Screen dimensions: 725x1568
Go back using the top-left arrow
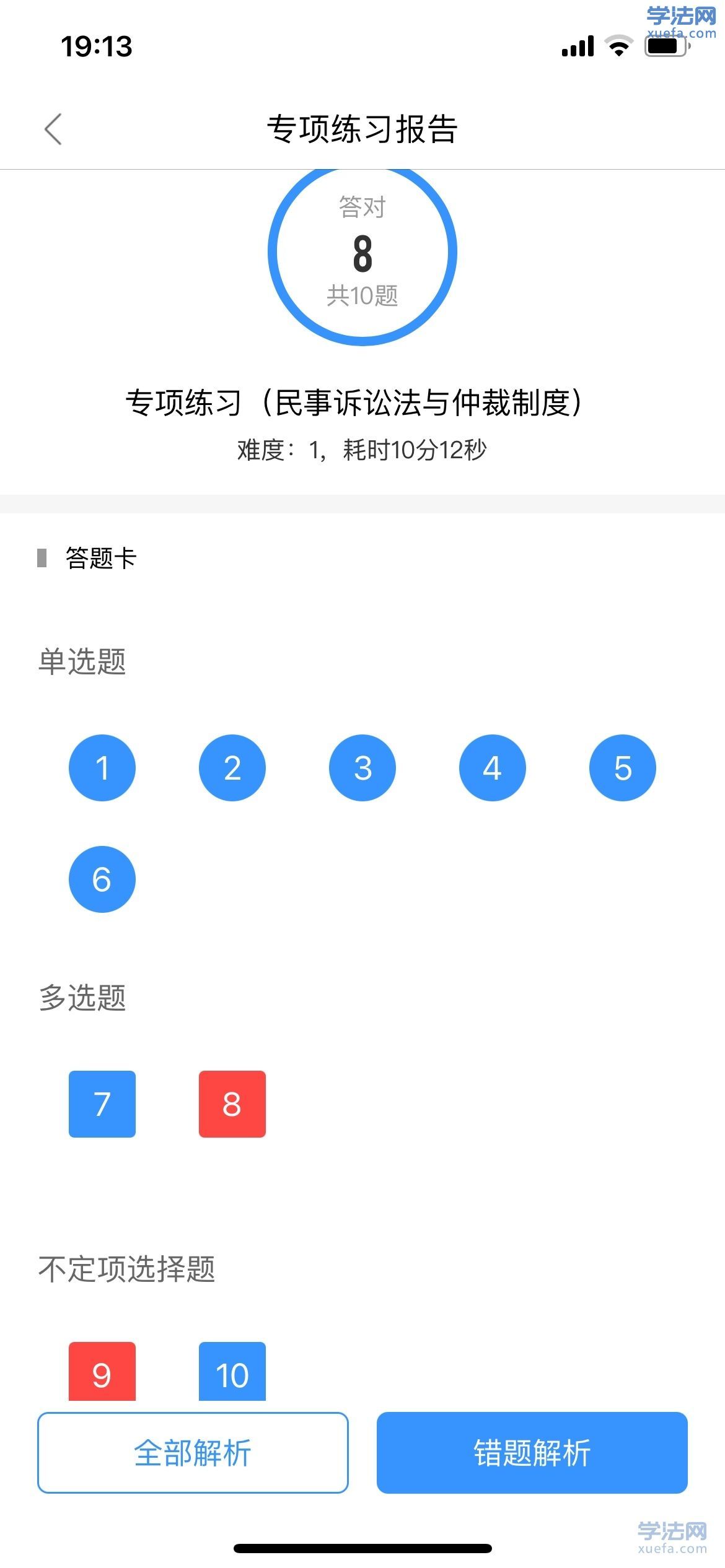pyautogui.click(x=53, y=129)
